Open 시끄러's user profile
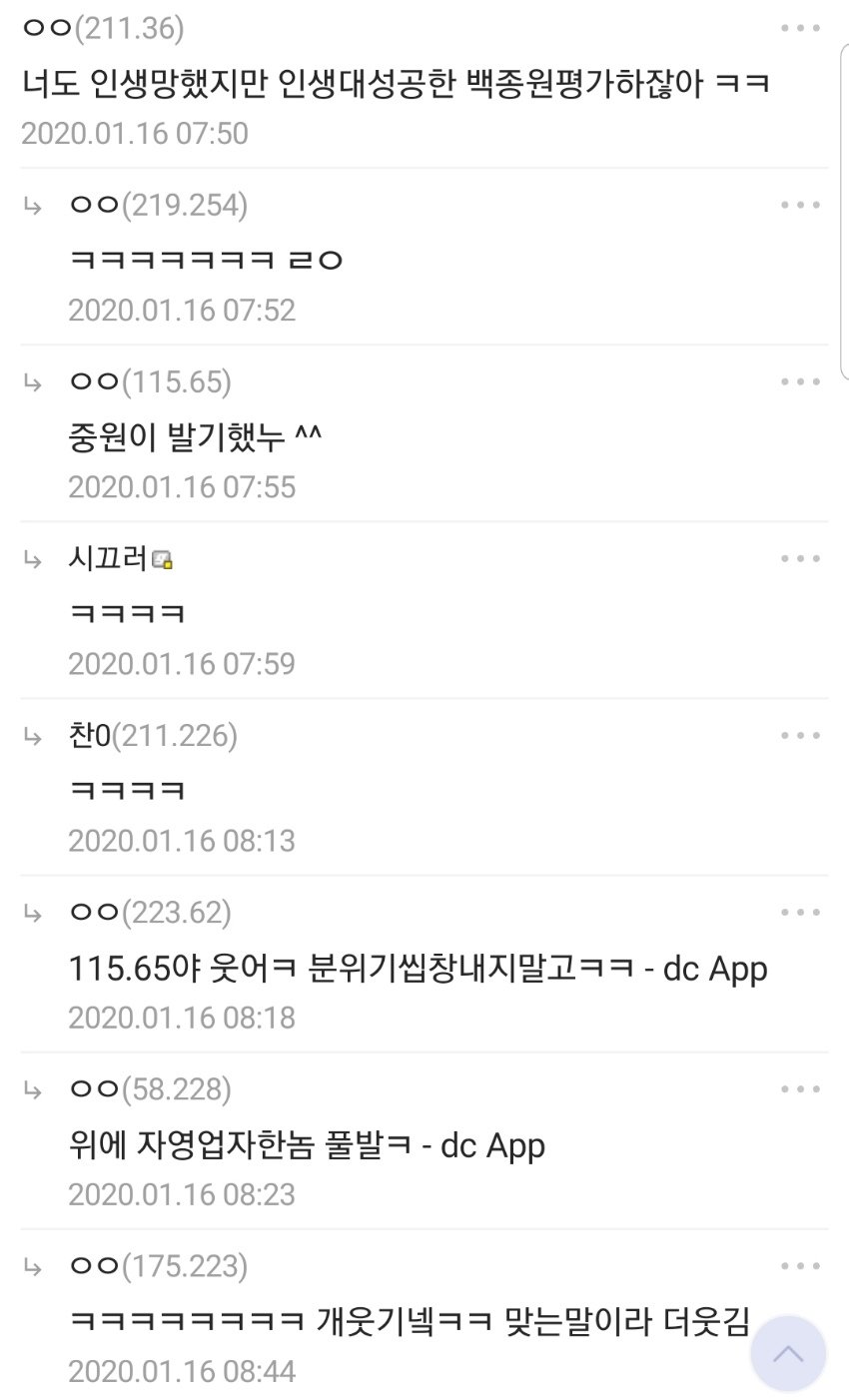Viewport: 849px width, 1400px height. point(108,559)
